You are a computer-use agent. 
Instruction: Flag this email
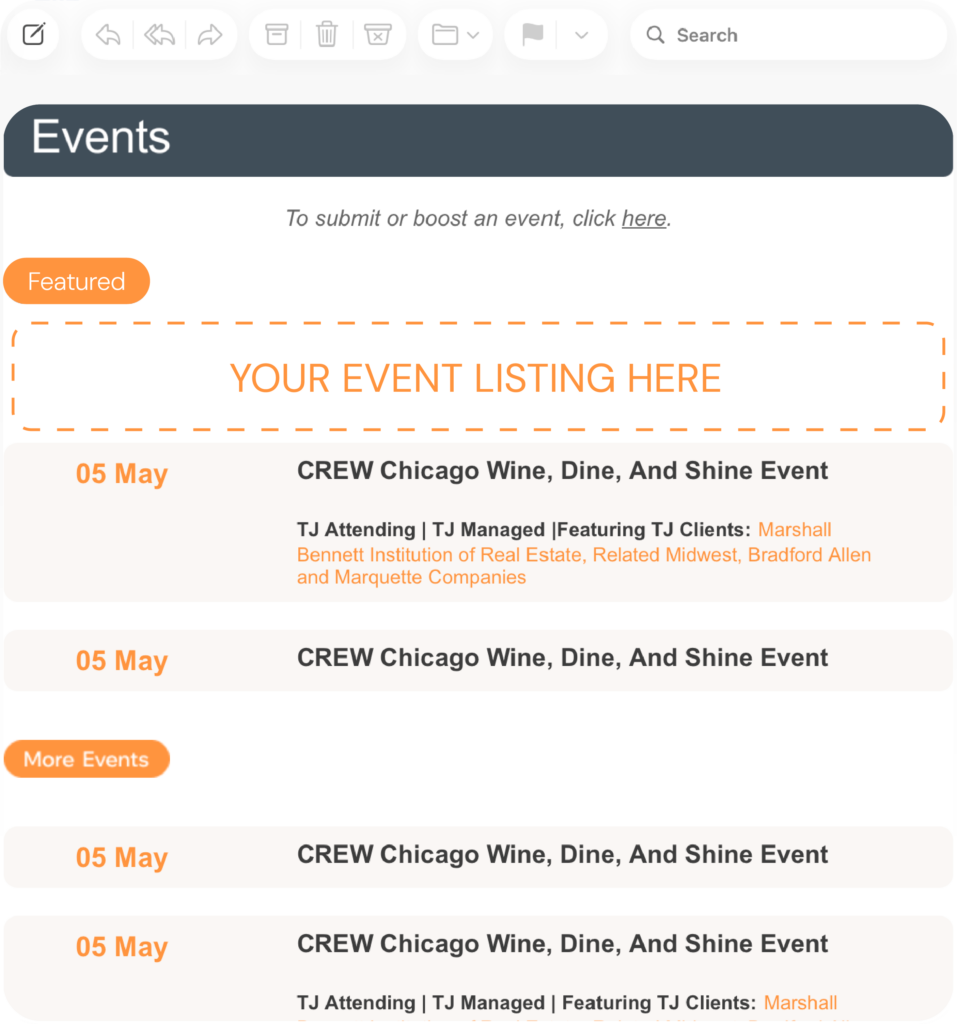(x=533, y=35)
